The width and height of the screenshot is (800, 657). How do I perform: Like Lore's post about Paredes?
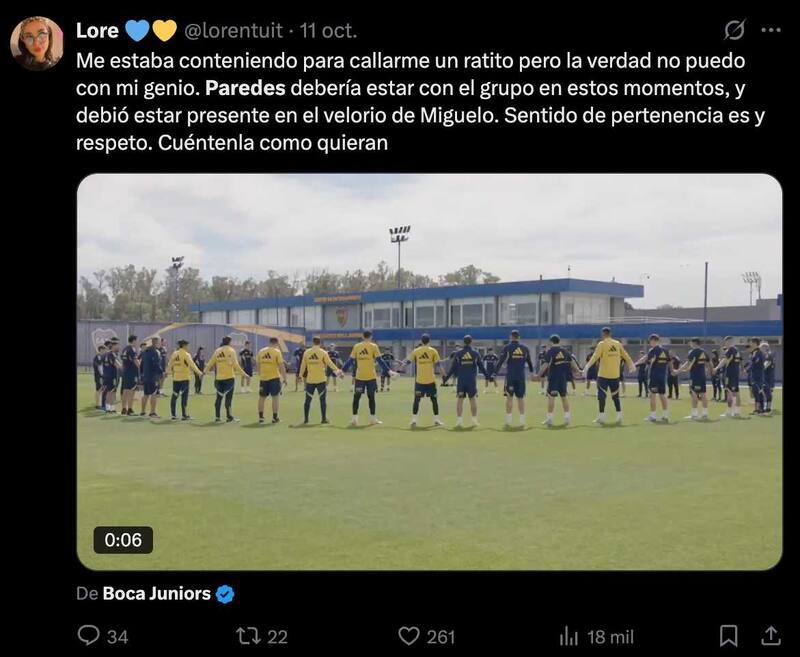409,636
